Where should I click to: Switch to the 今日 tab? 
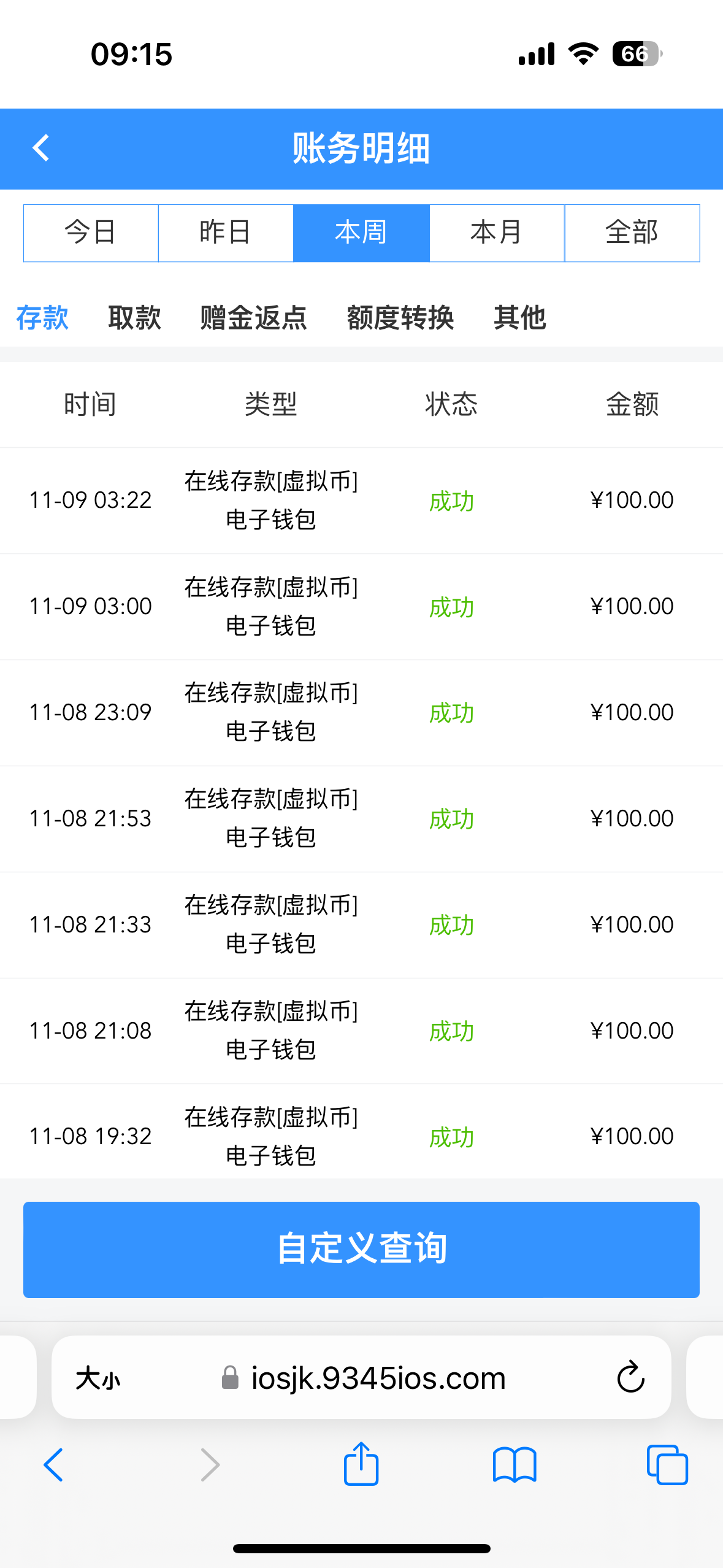[91, 233]
